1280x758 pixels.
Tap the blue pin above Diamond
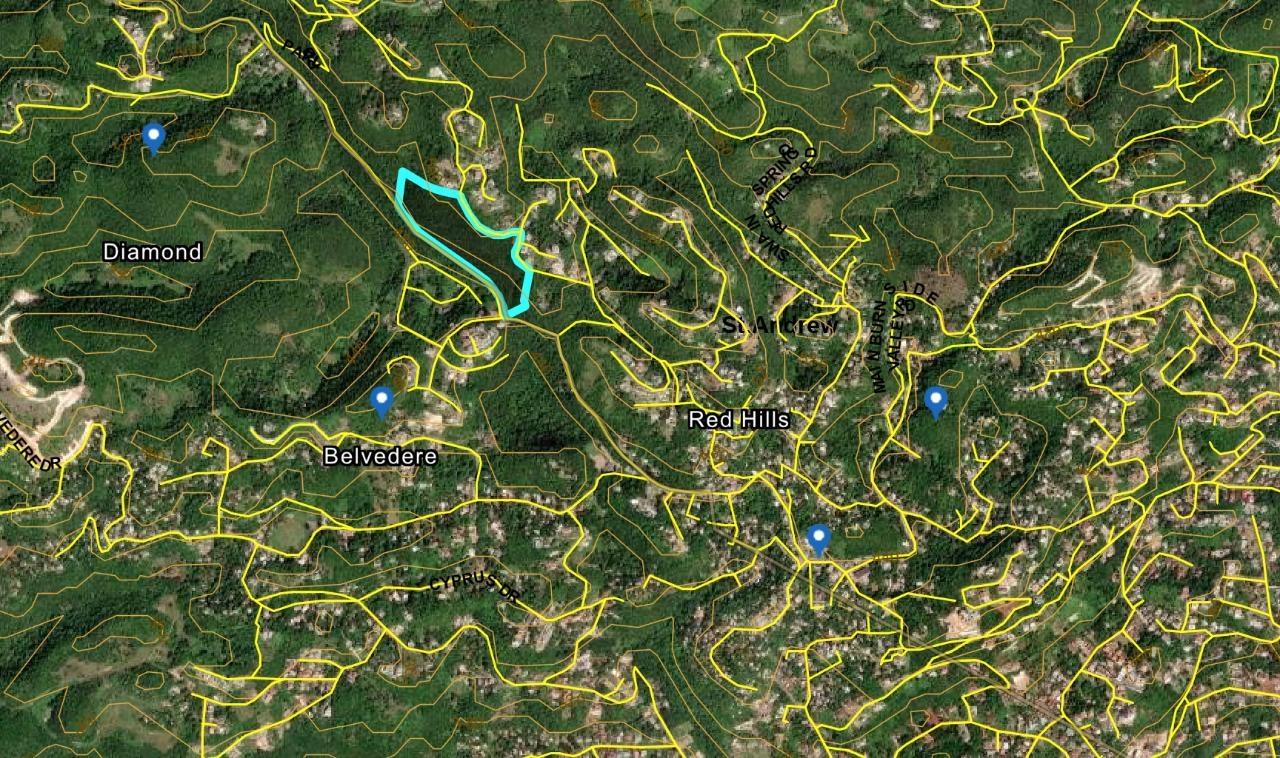click(x=153, y=136)
